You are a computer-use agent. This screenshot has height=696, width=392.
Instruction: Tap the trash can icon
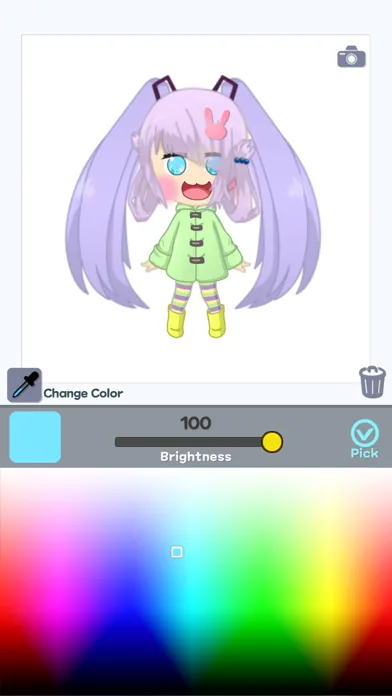(x=372, y=382)
